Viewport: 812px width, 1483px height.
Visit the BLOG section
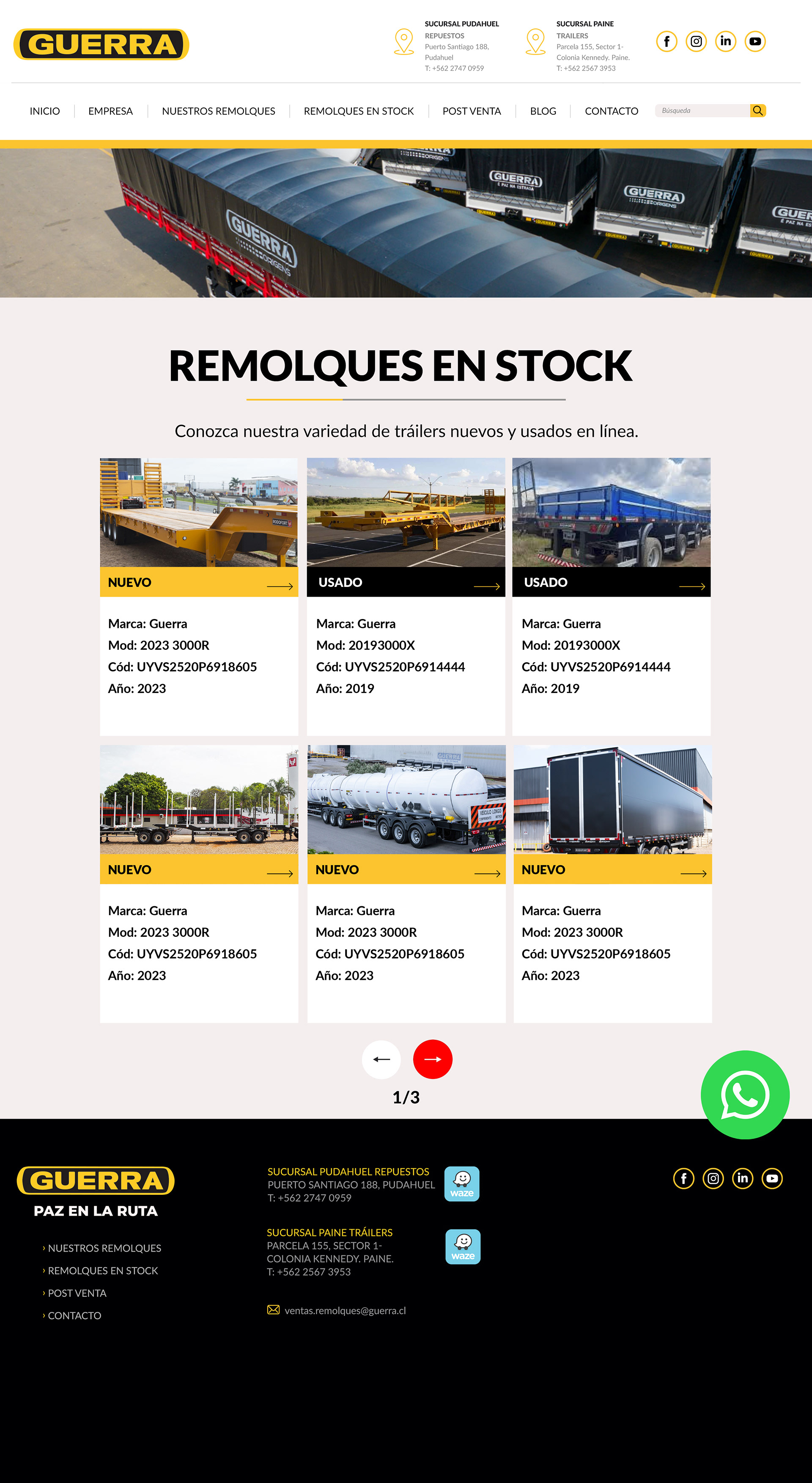543,111
